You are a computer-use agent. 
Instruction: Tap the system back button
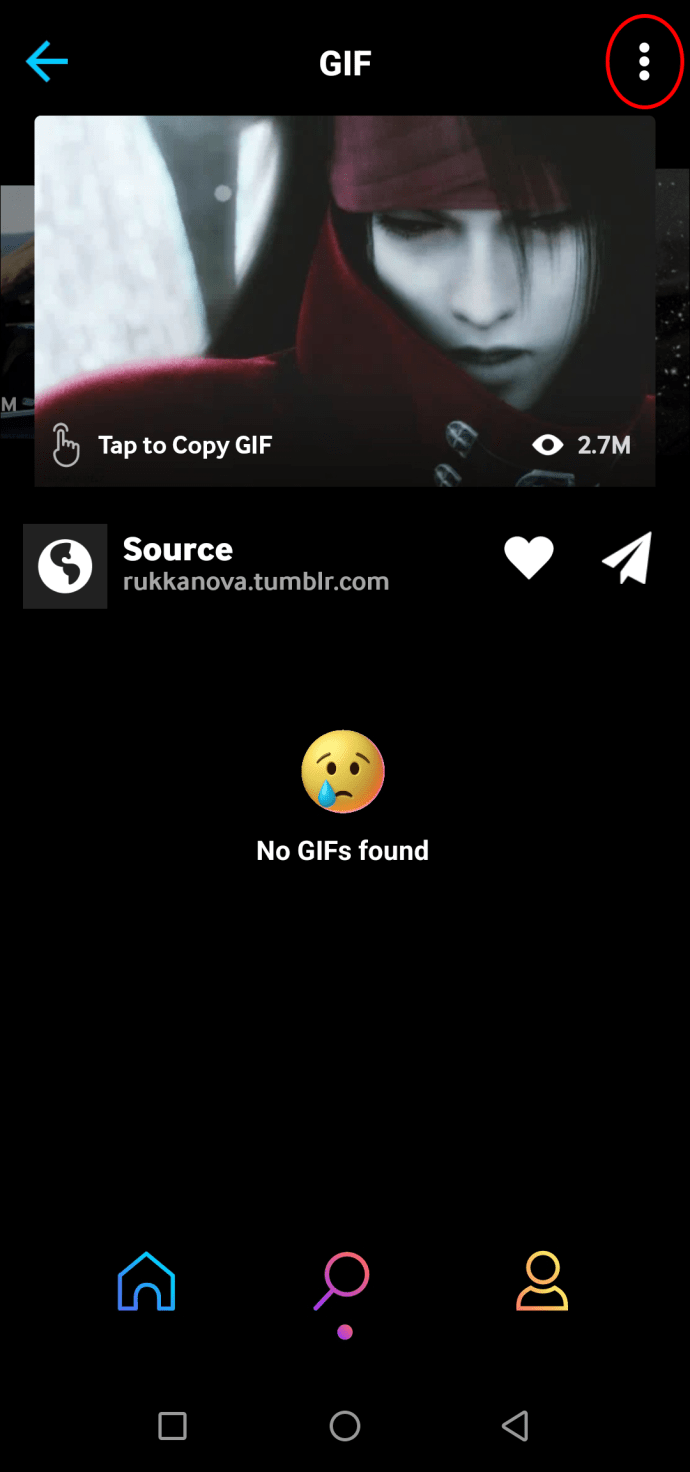515,1426
